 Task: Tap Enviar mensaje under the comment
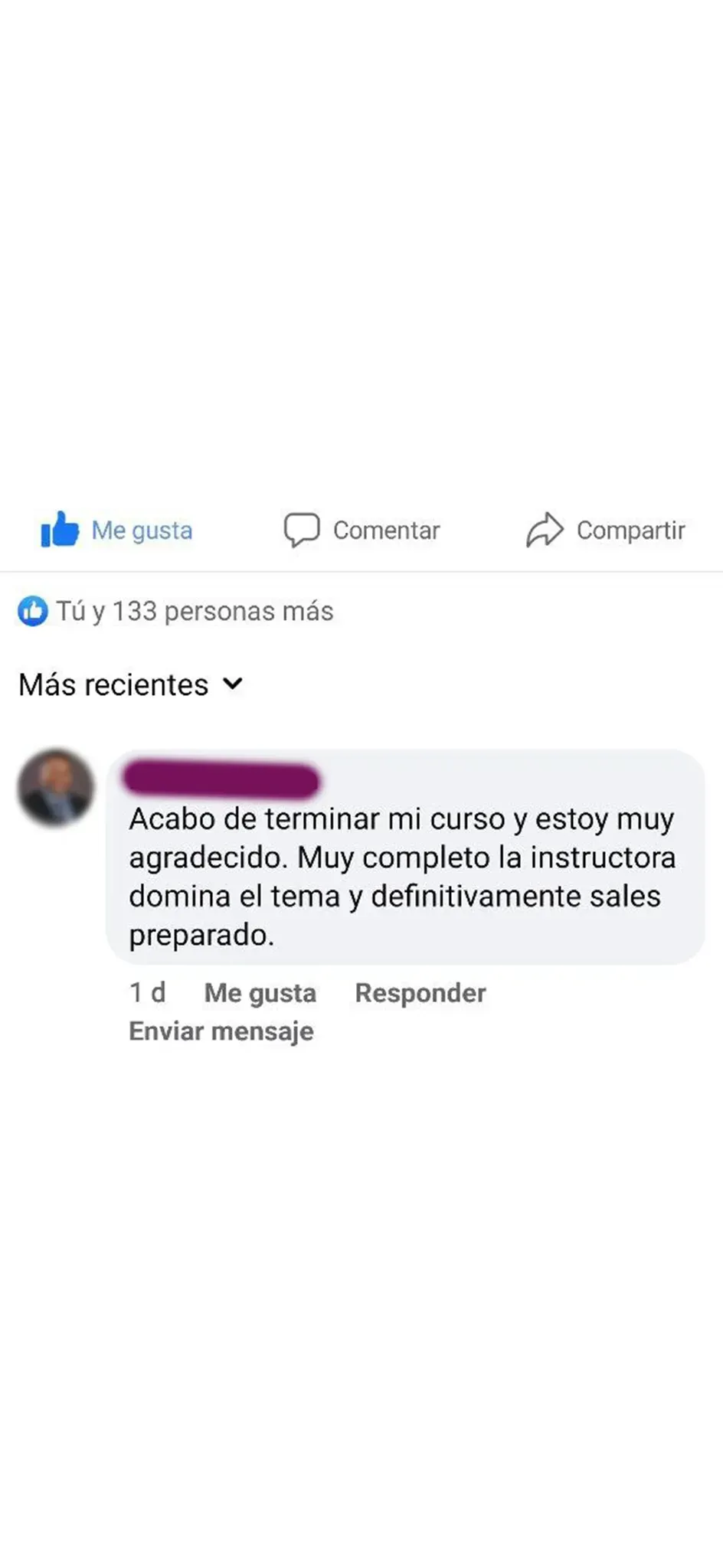pos(221,1031)
